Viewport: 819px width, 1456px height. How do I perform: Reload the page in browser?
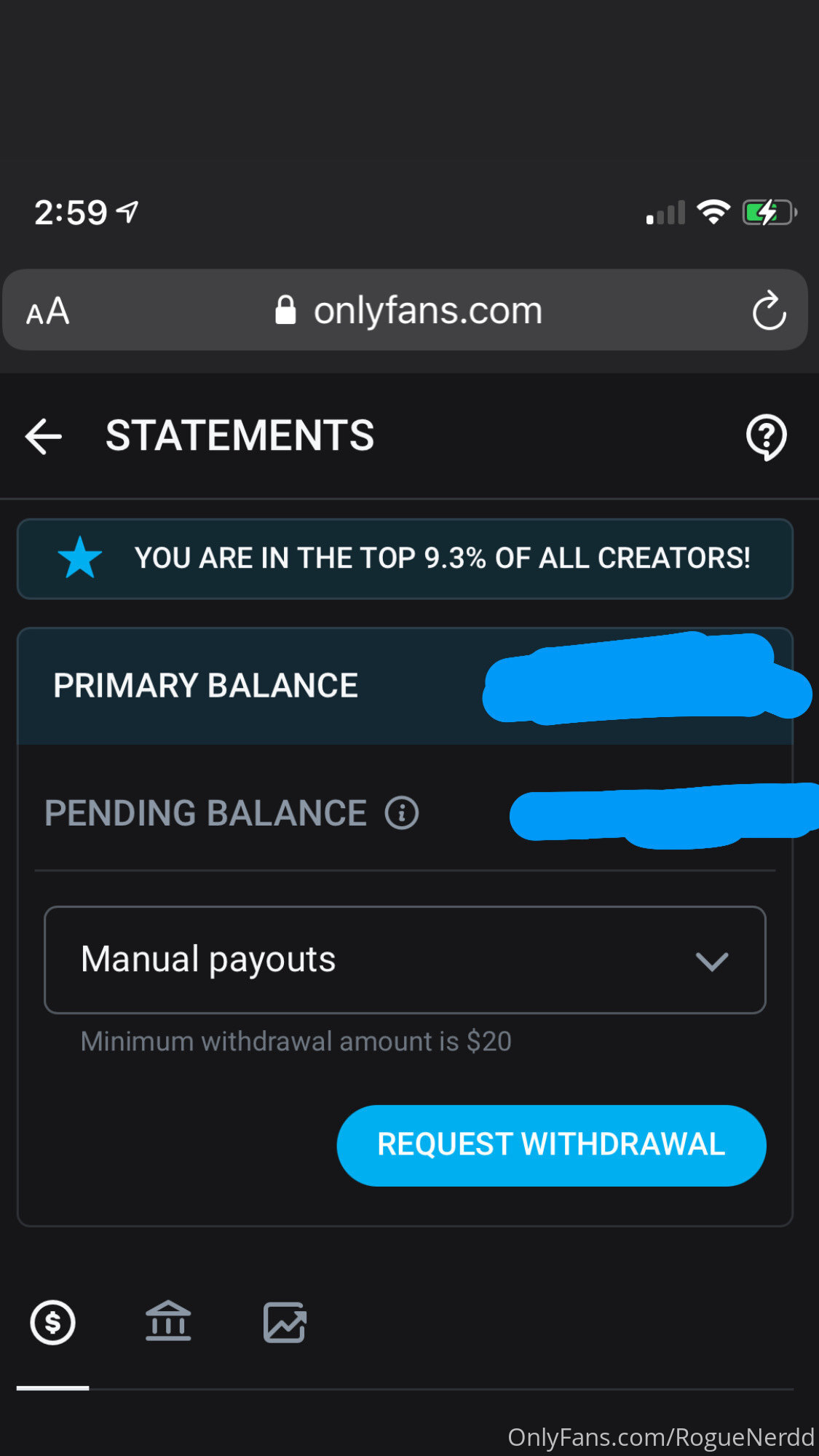[769, 311]
